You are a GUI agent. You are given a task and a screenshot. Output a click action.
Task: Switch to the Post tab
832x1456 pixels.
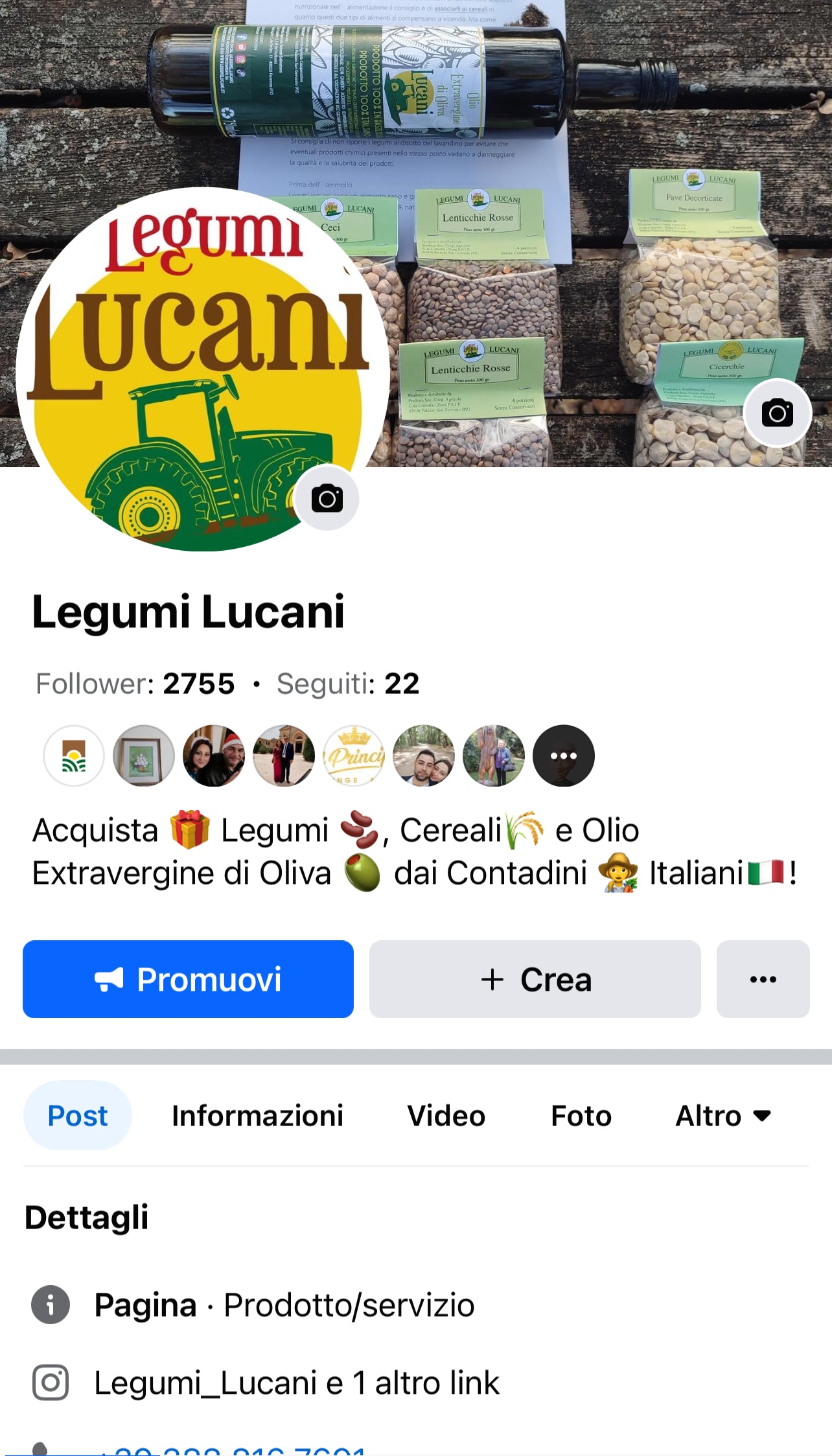coord(77,1116)
